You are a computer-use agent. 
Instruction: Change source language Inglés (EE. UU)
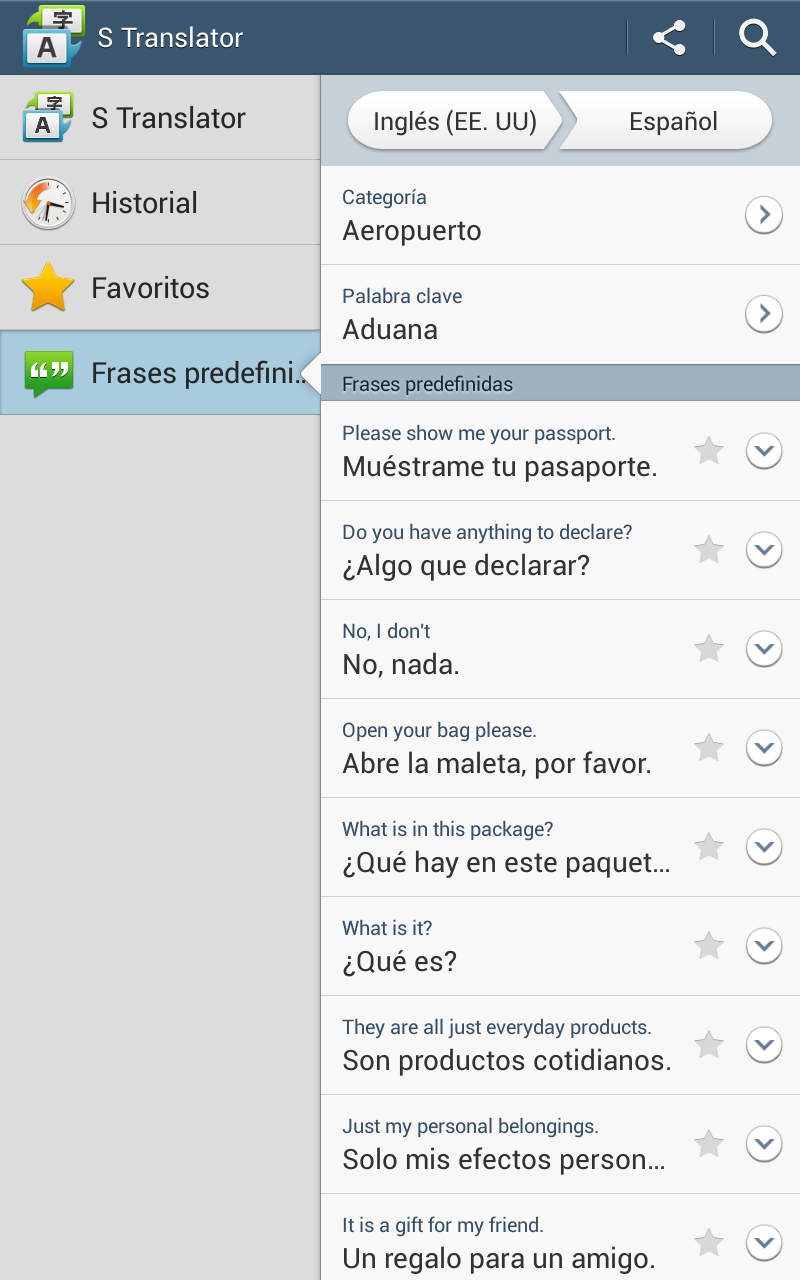click(455, 122)
